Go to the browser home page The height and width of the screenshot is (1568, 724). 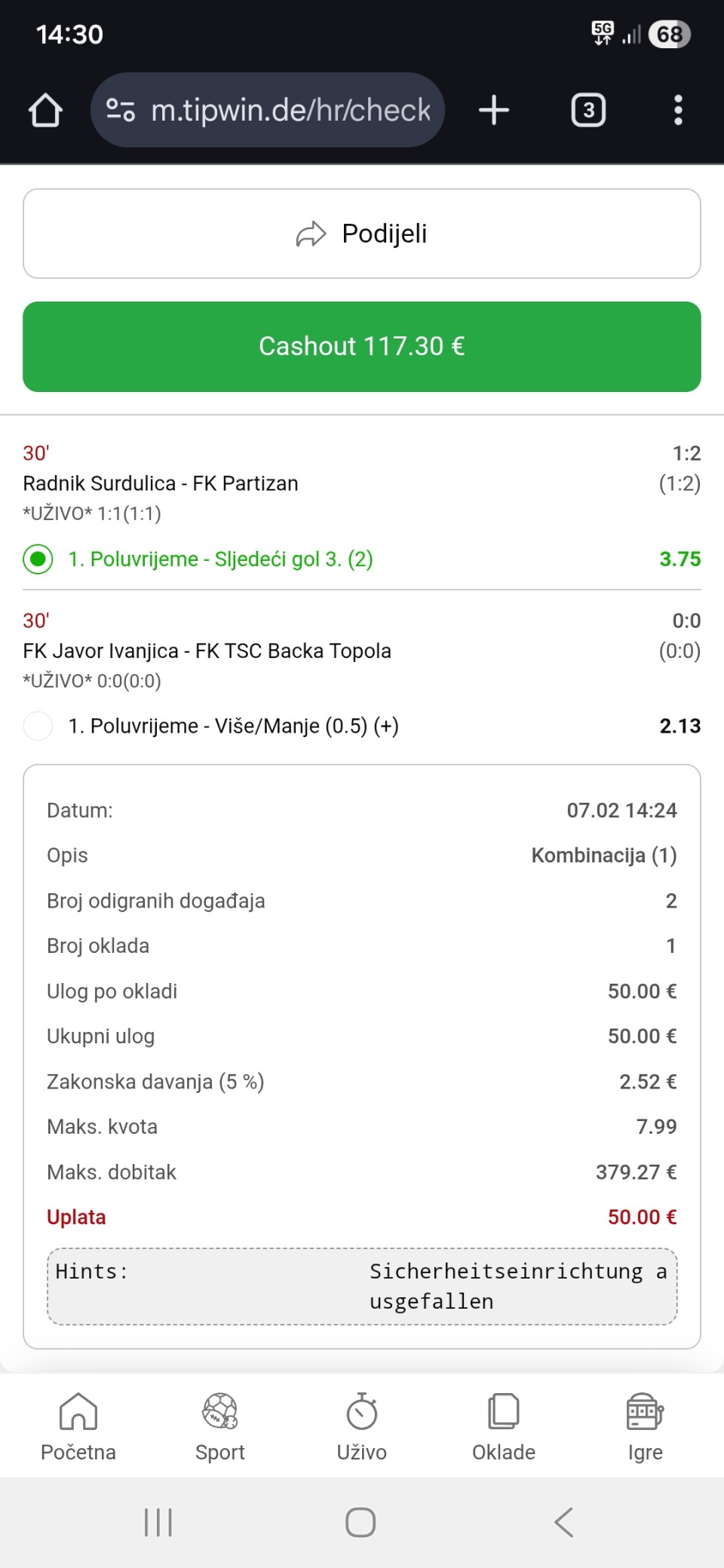45,110
